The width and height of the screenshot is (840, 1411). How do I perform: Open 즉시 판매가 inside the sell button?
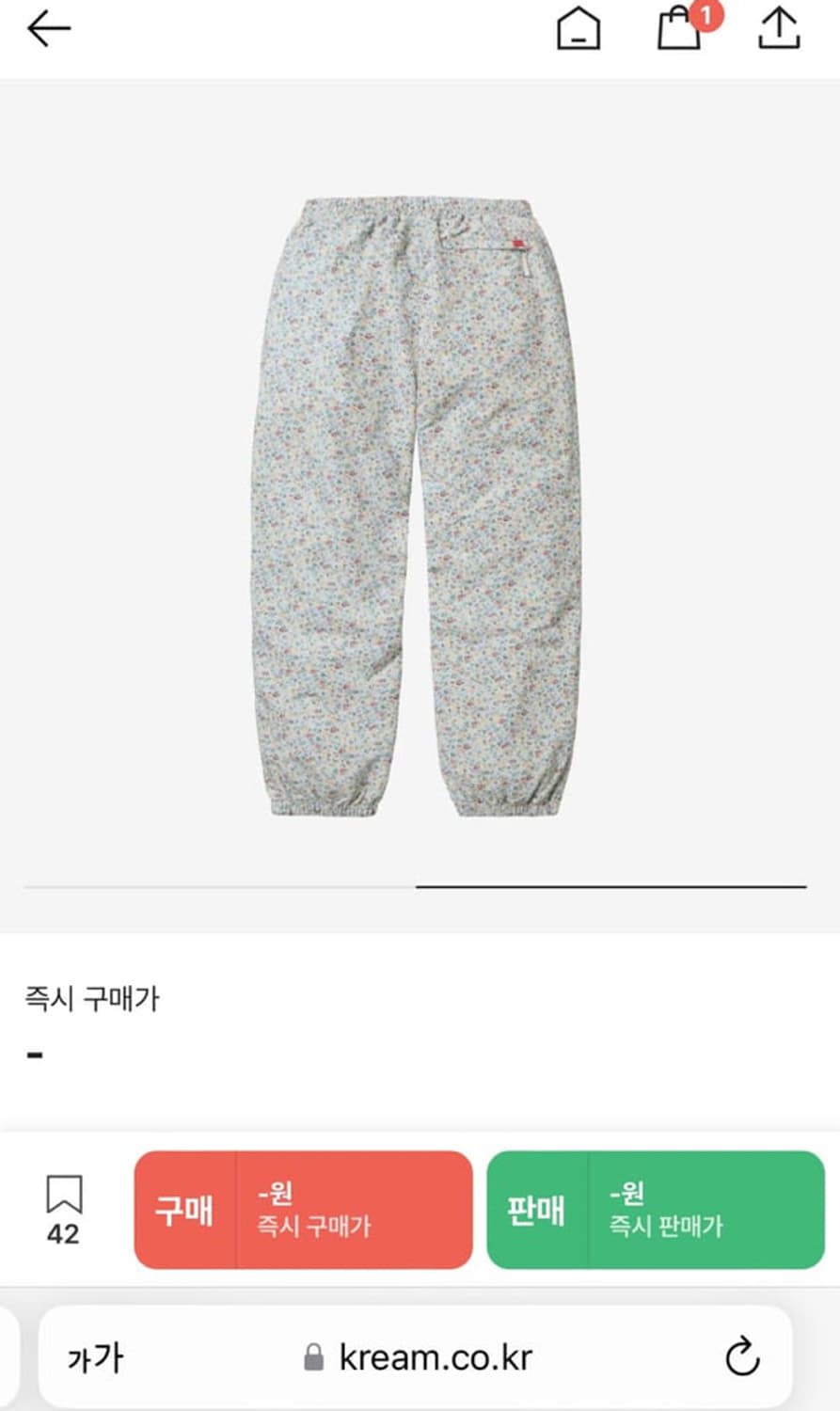668,1228
